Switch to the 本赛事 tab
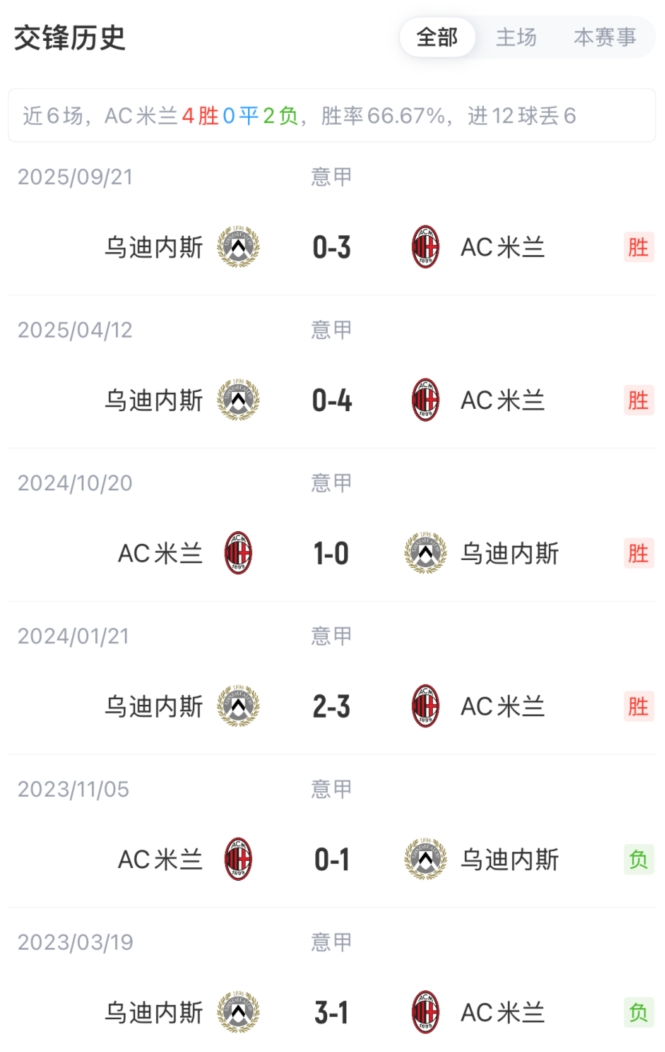 [604, 37]
